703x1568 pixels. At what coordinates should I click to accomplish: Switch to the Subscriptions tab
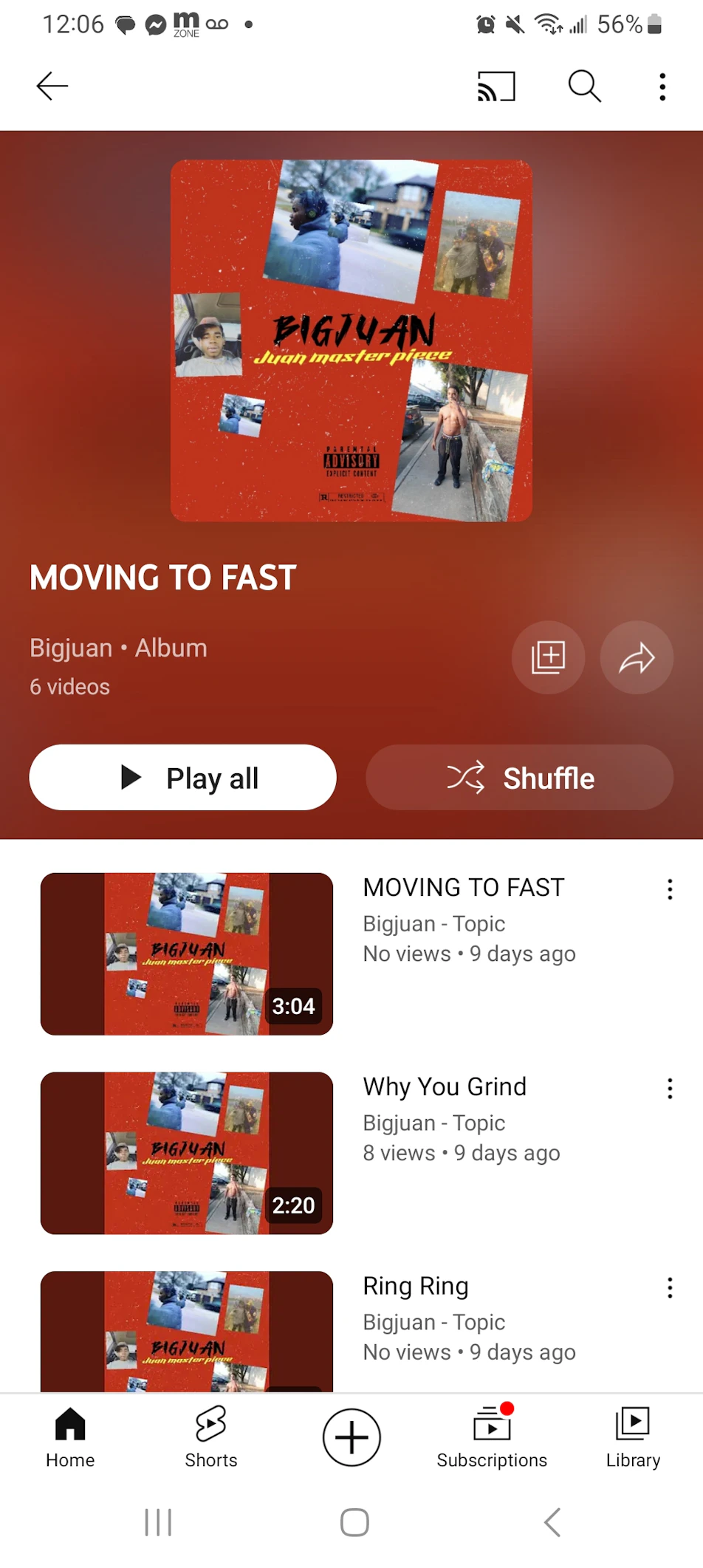coord(492,1437)
